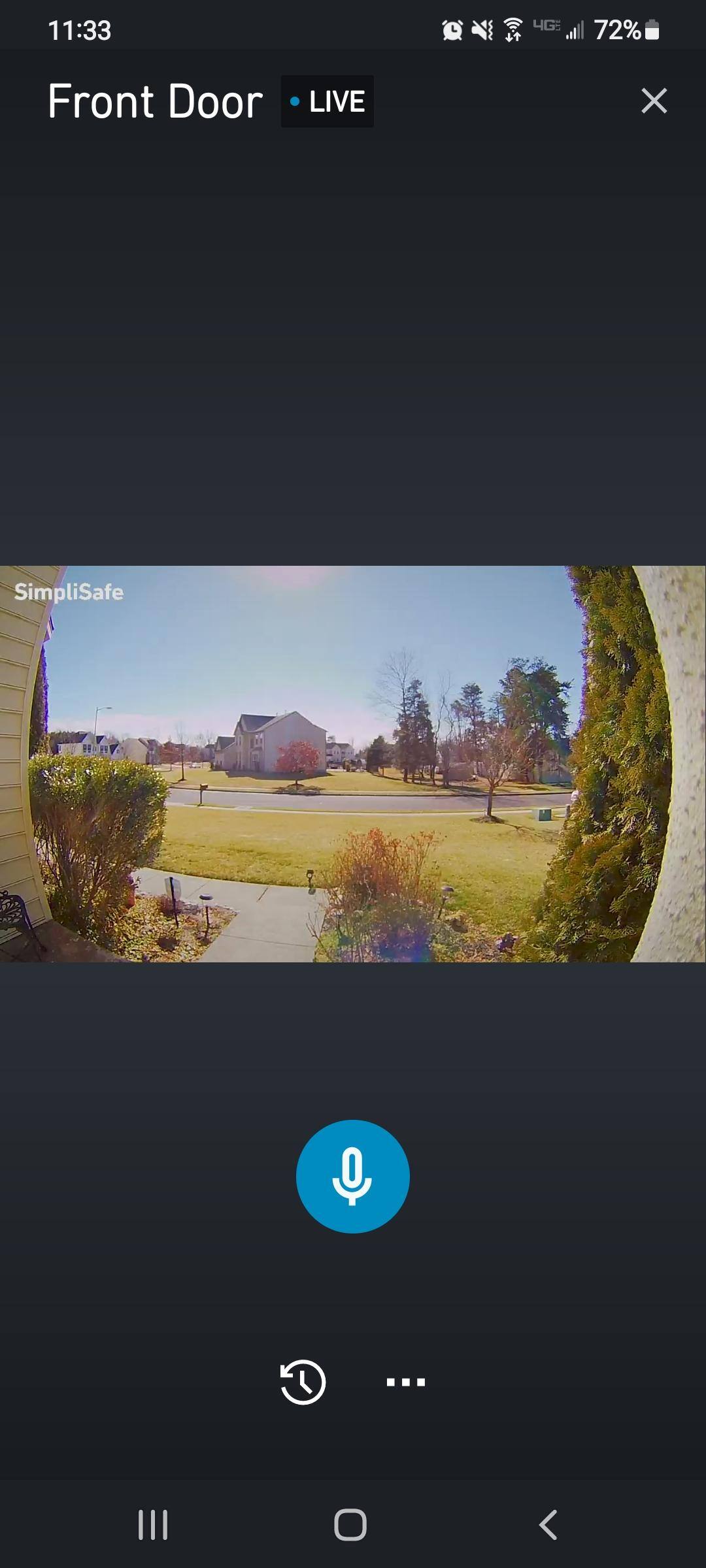706x1568 pixels.
Task: Tap the blue microphone button to talk
Action: click(352, 1176)
